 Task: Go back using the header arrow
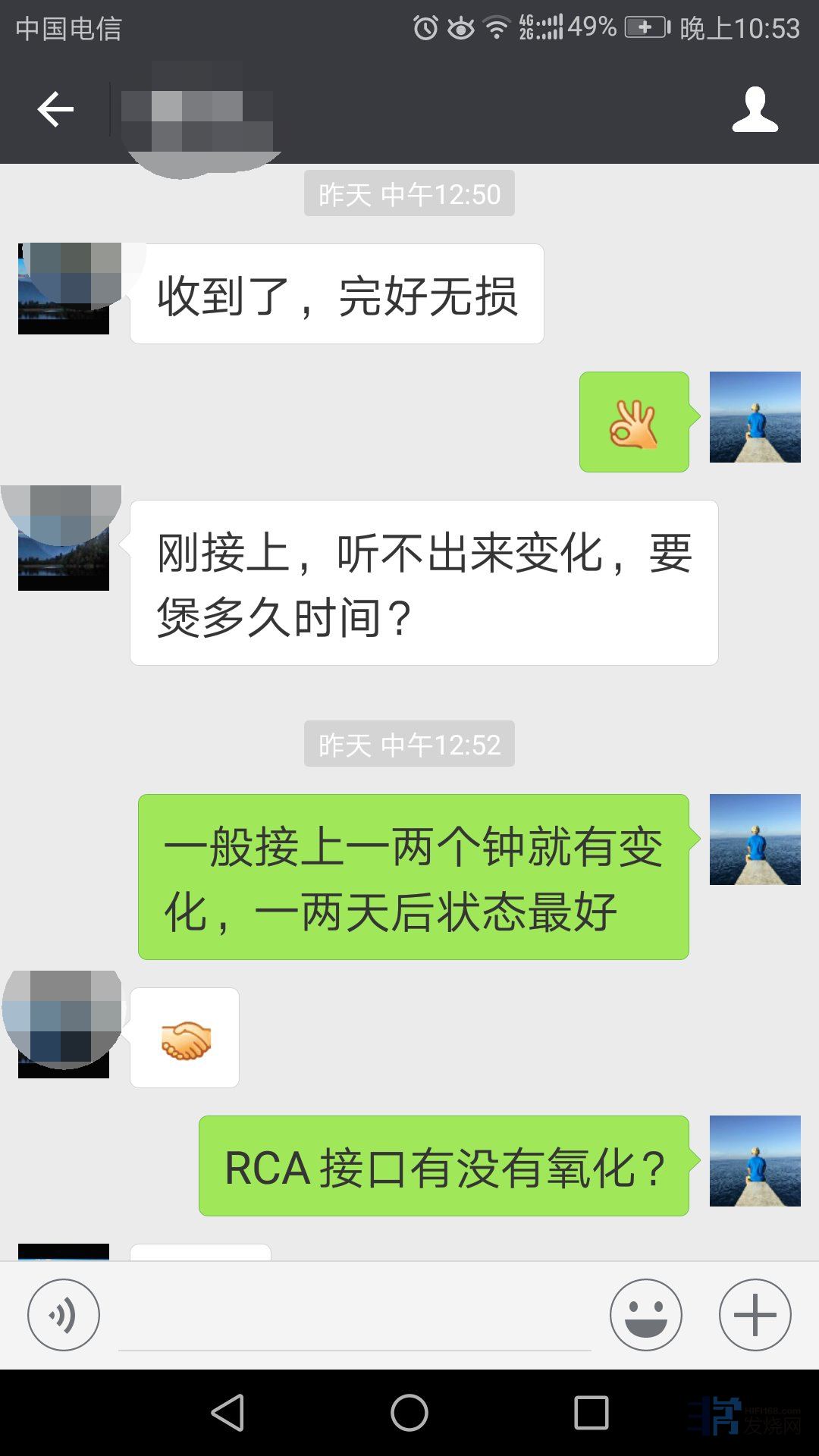pos(55,109)
